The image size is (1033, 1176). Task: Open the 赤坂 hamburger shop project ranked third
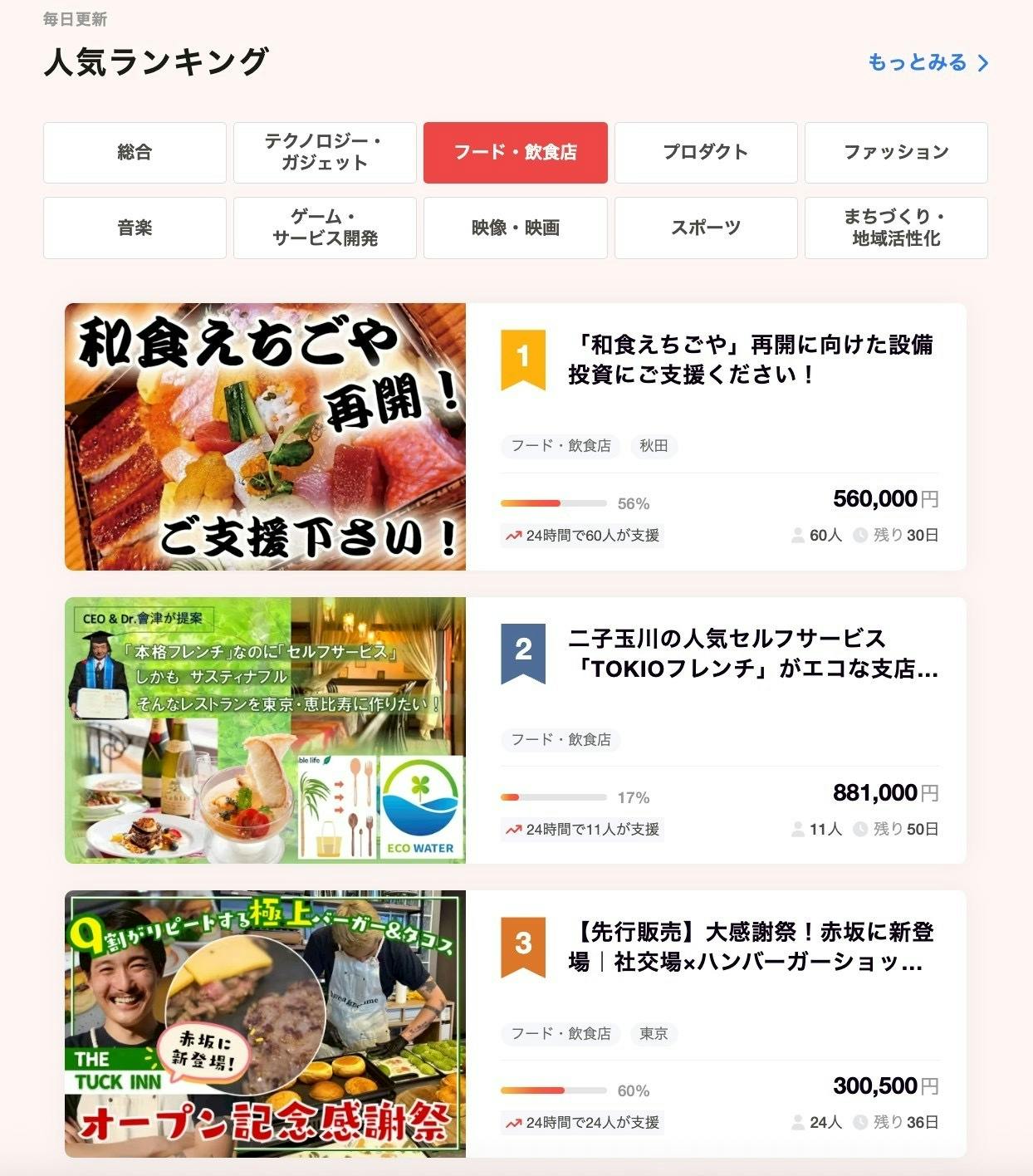click(750, 947)
